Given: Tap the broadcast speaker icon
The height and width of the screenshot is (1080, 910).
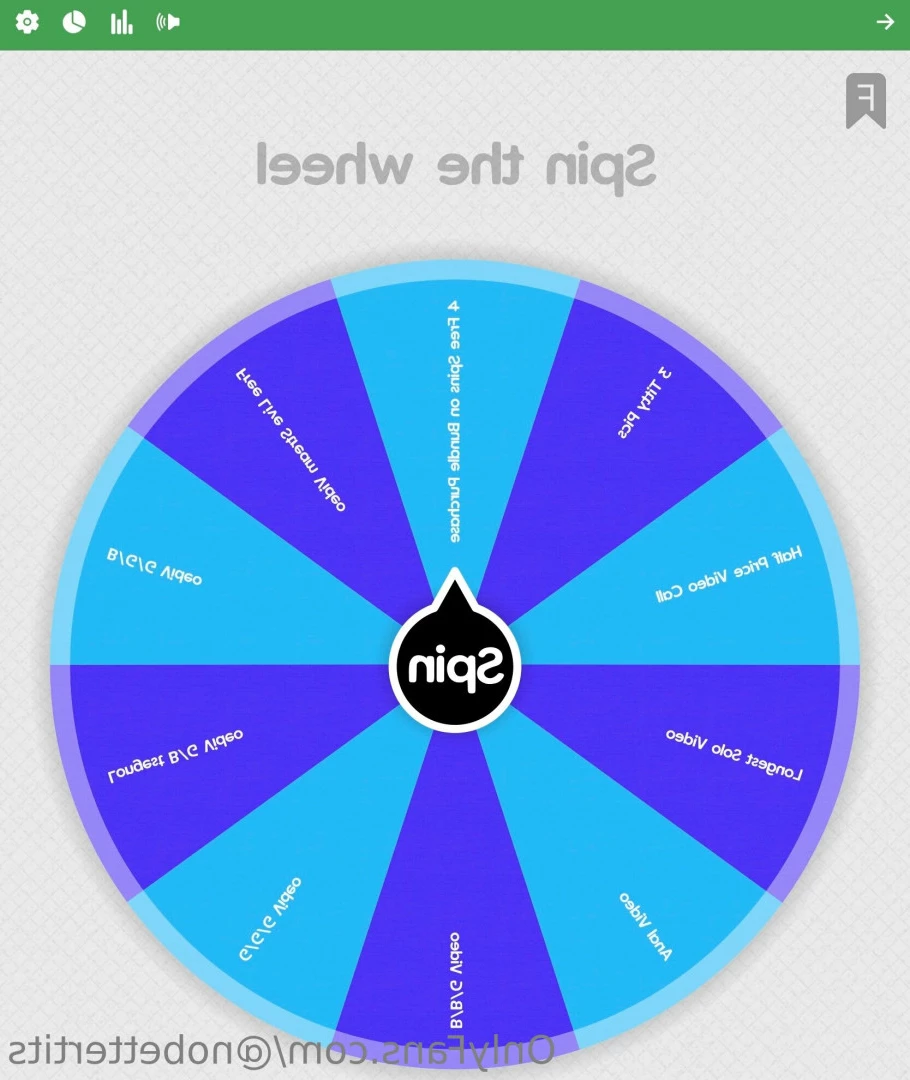Looking at the screenshot, I should point(168,22).
